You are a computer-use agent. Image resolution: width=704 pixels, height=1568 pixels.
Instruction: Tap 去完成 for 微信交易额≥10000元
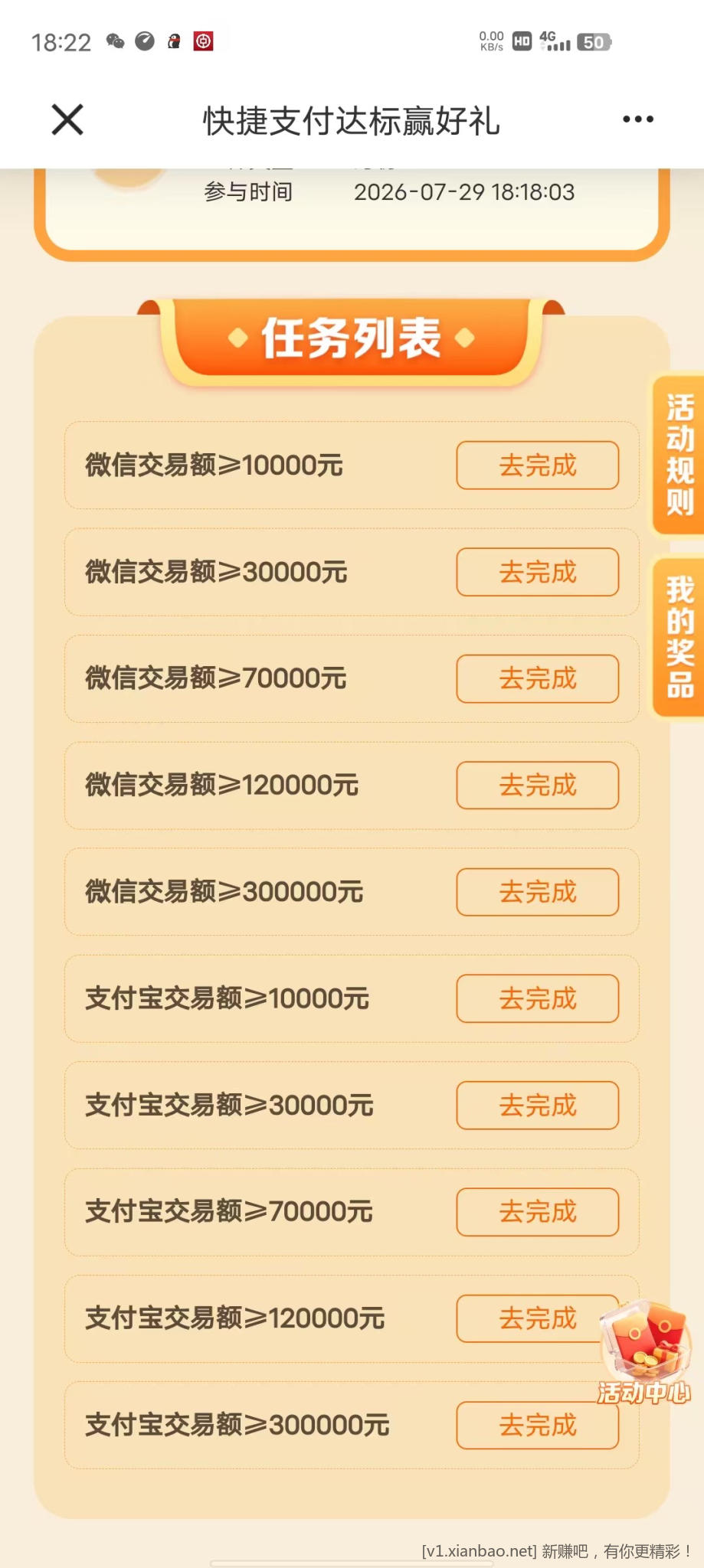tap(538, 465)
